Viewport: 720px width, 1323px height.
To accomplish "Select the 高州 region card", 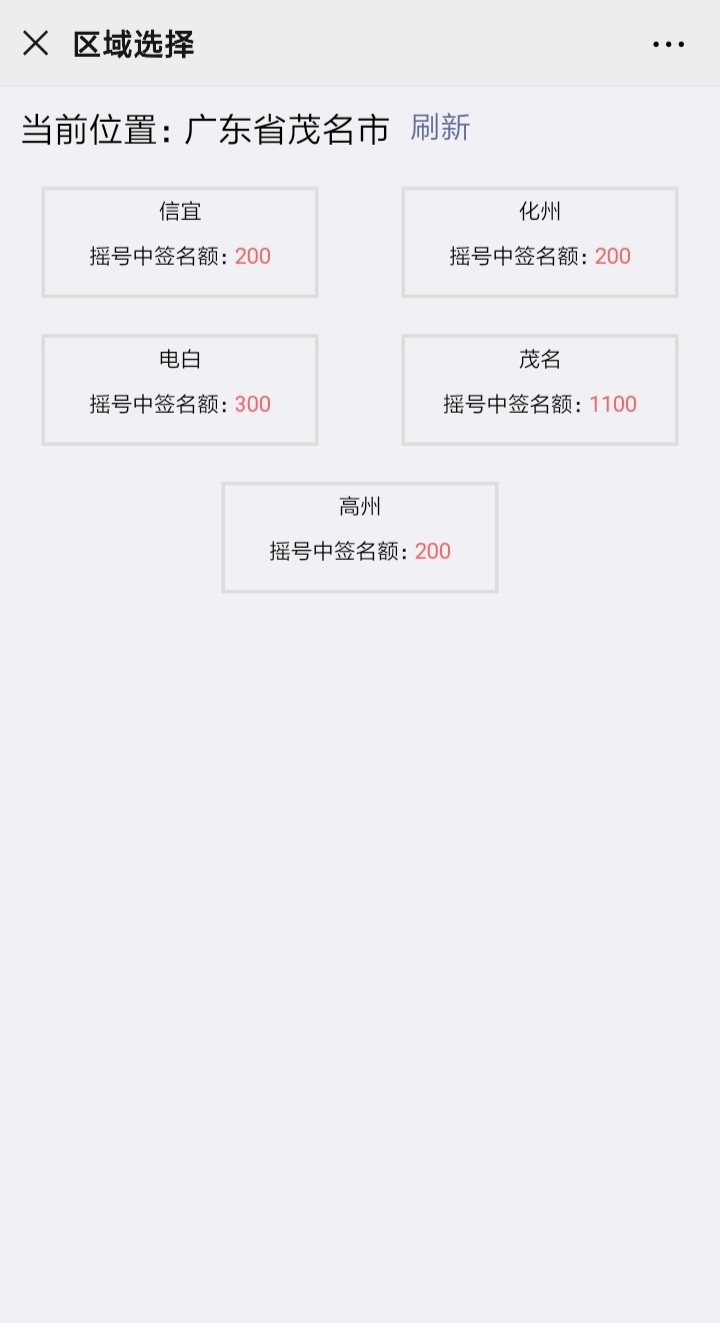I will [x=360, y=537].
